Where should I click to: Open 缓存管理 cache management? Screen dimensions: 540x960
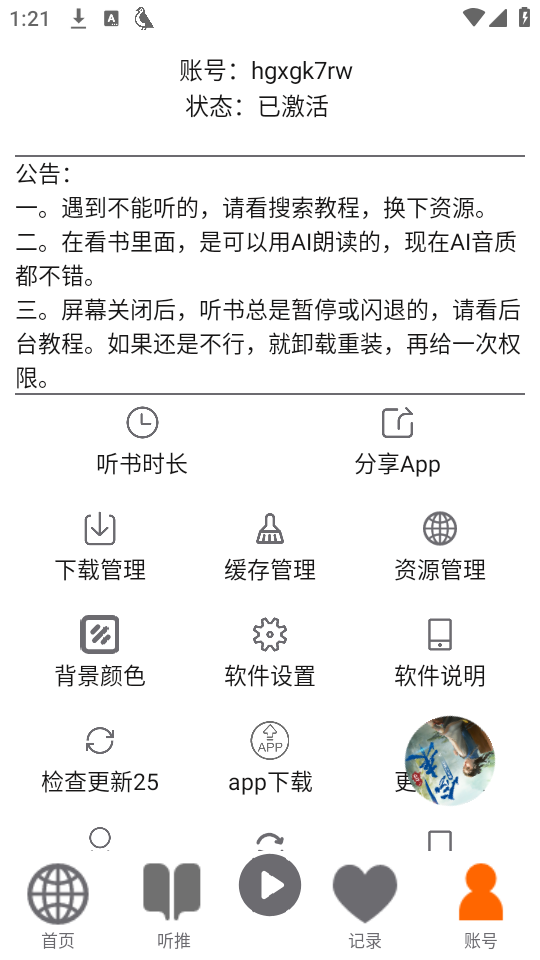click(x=270, y=547)
